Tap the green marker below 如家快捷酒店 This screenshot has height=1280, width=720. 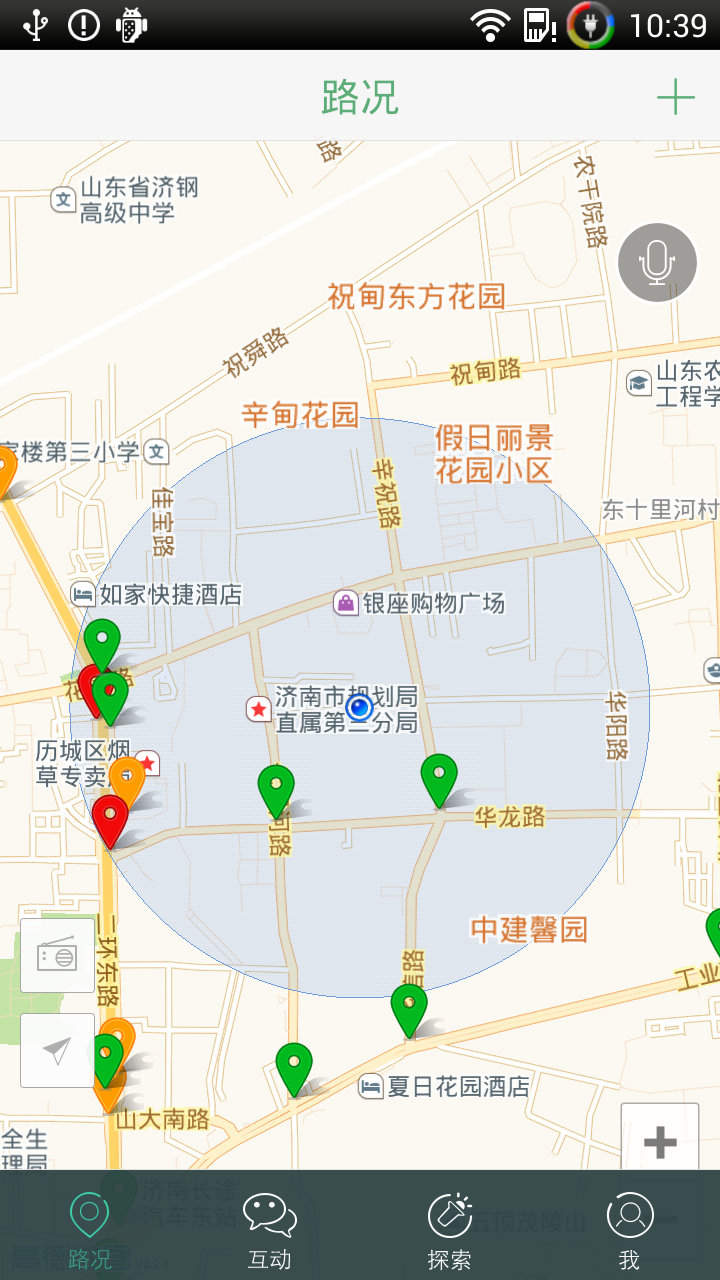(101, 642)
